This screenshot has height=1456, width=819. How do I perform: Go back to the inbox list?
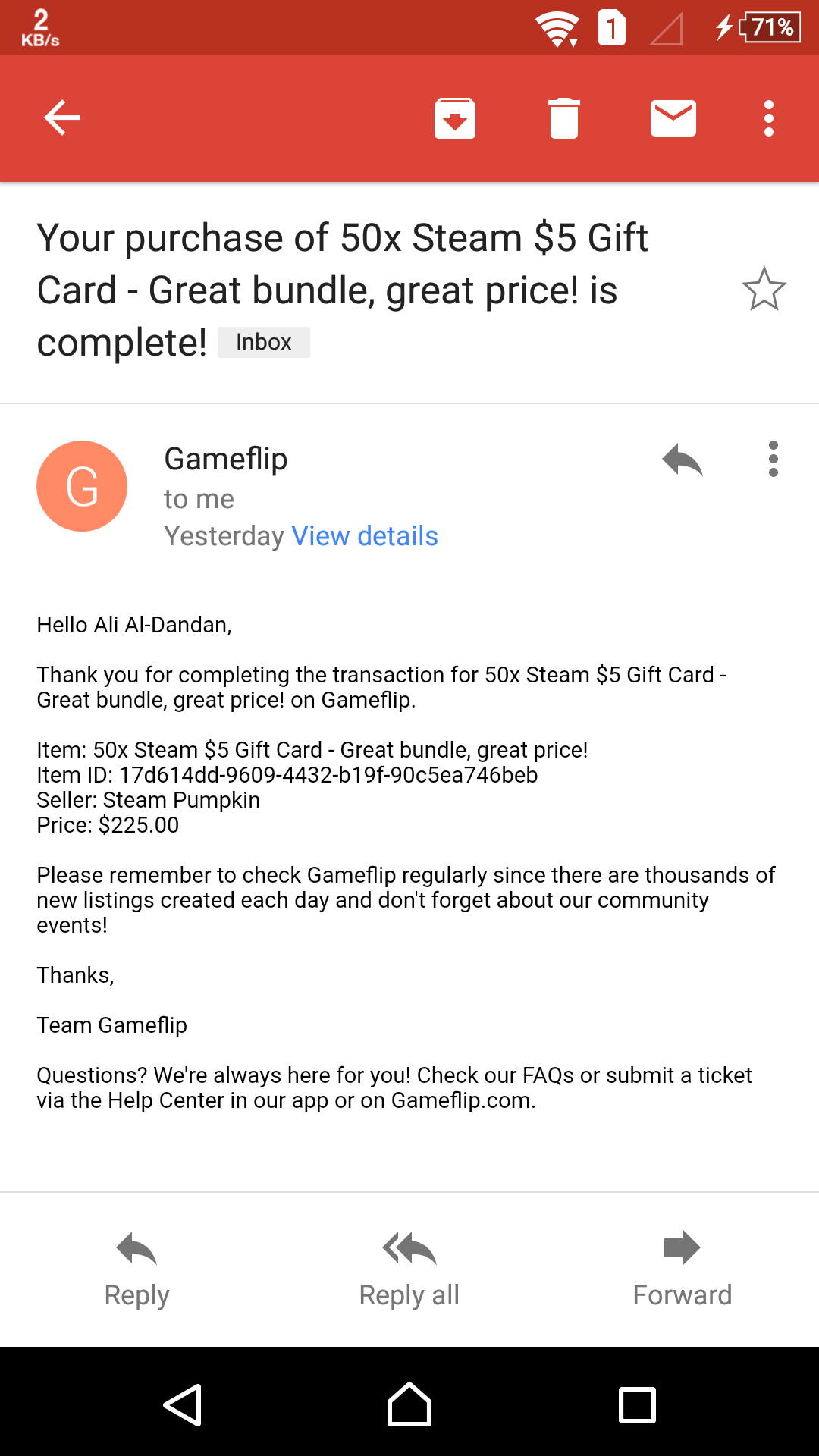click(62, 118)
